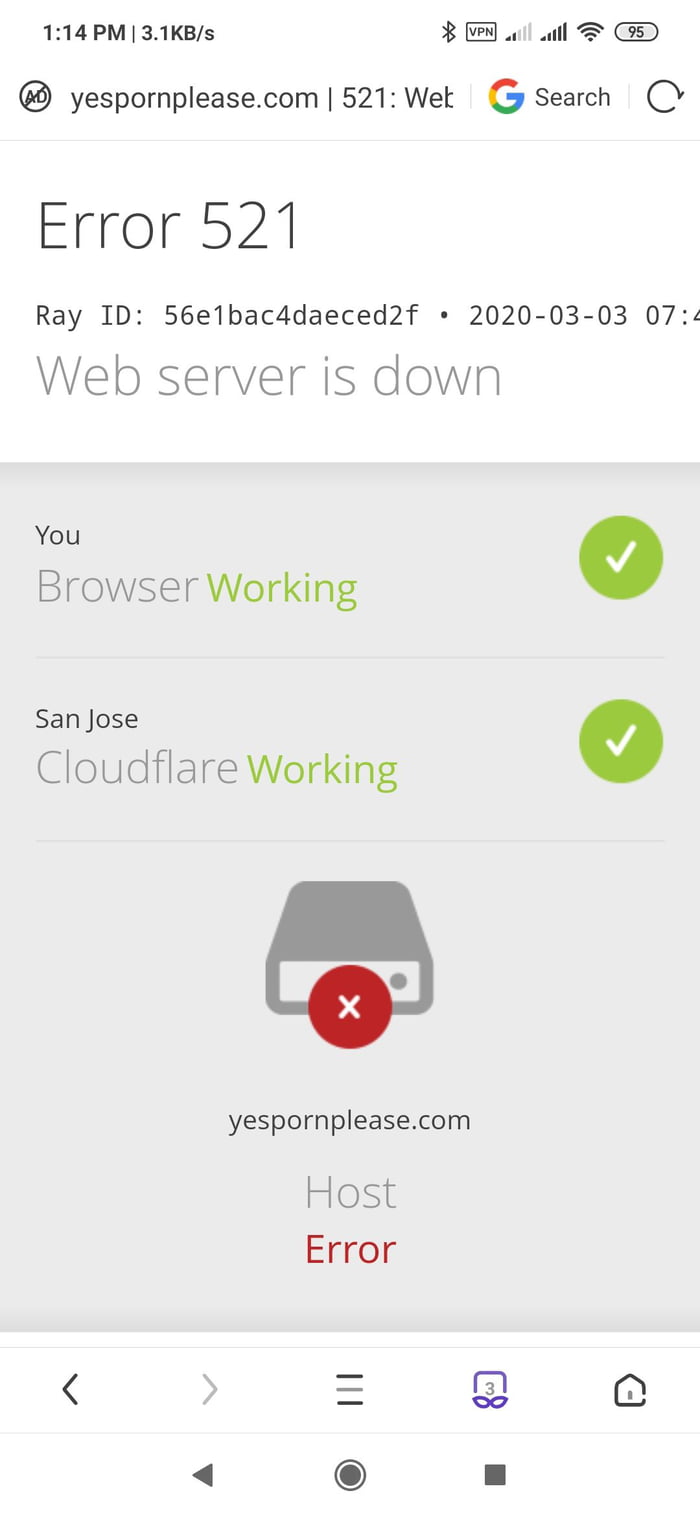The height and width of the screenshot is (1517, 700).
Task: Go to browser home page
Action: click(630, 1389)
